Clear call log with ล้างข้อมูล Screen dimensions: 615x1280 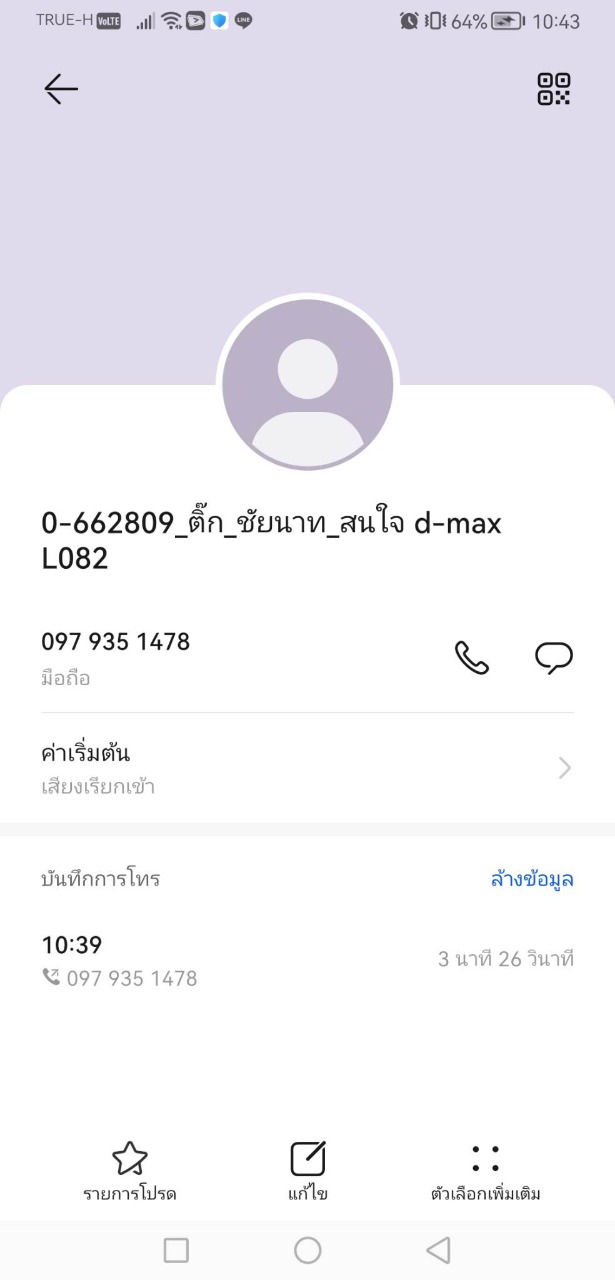click(x=532, y=879)
